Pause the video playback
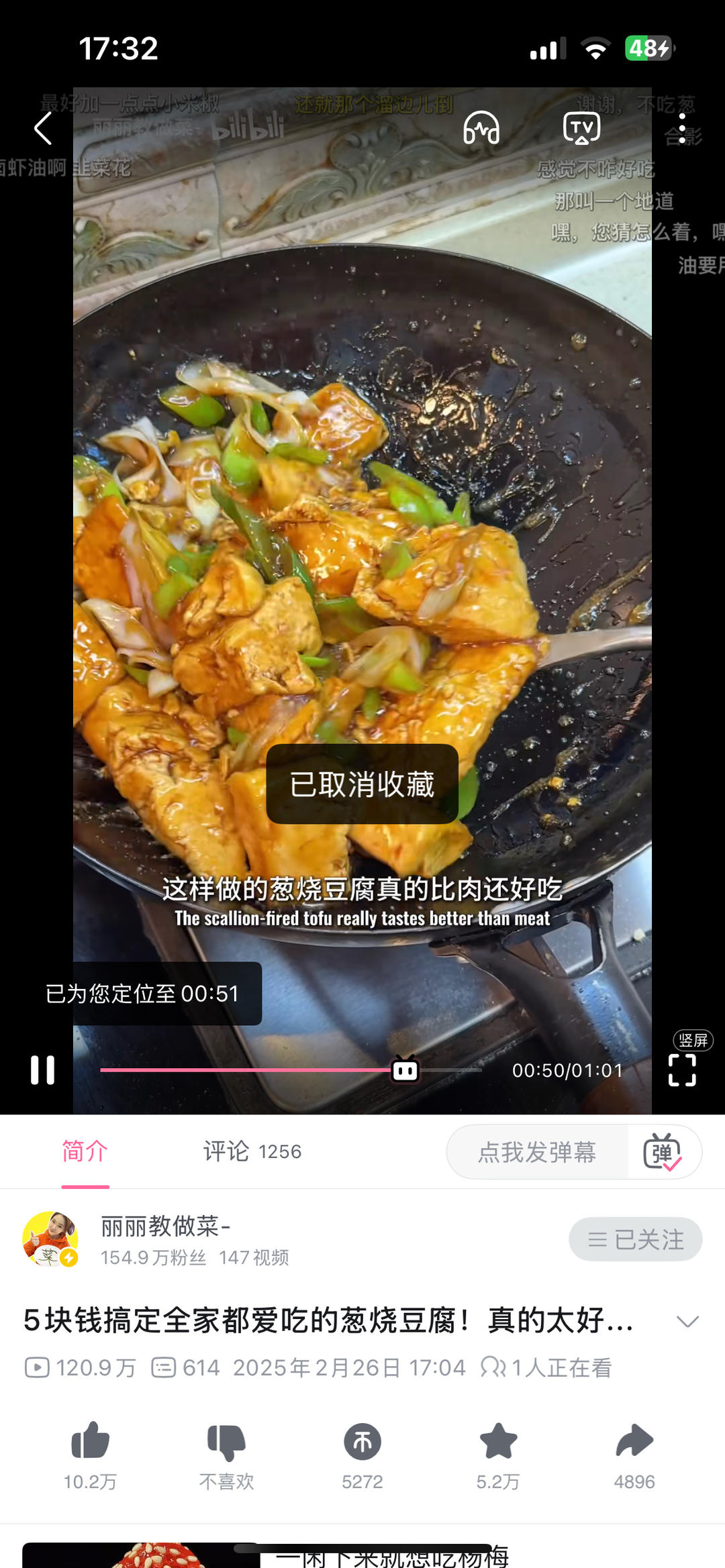The width and height of the screenshot is (725, 1568). tap(42, 1069)
